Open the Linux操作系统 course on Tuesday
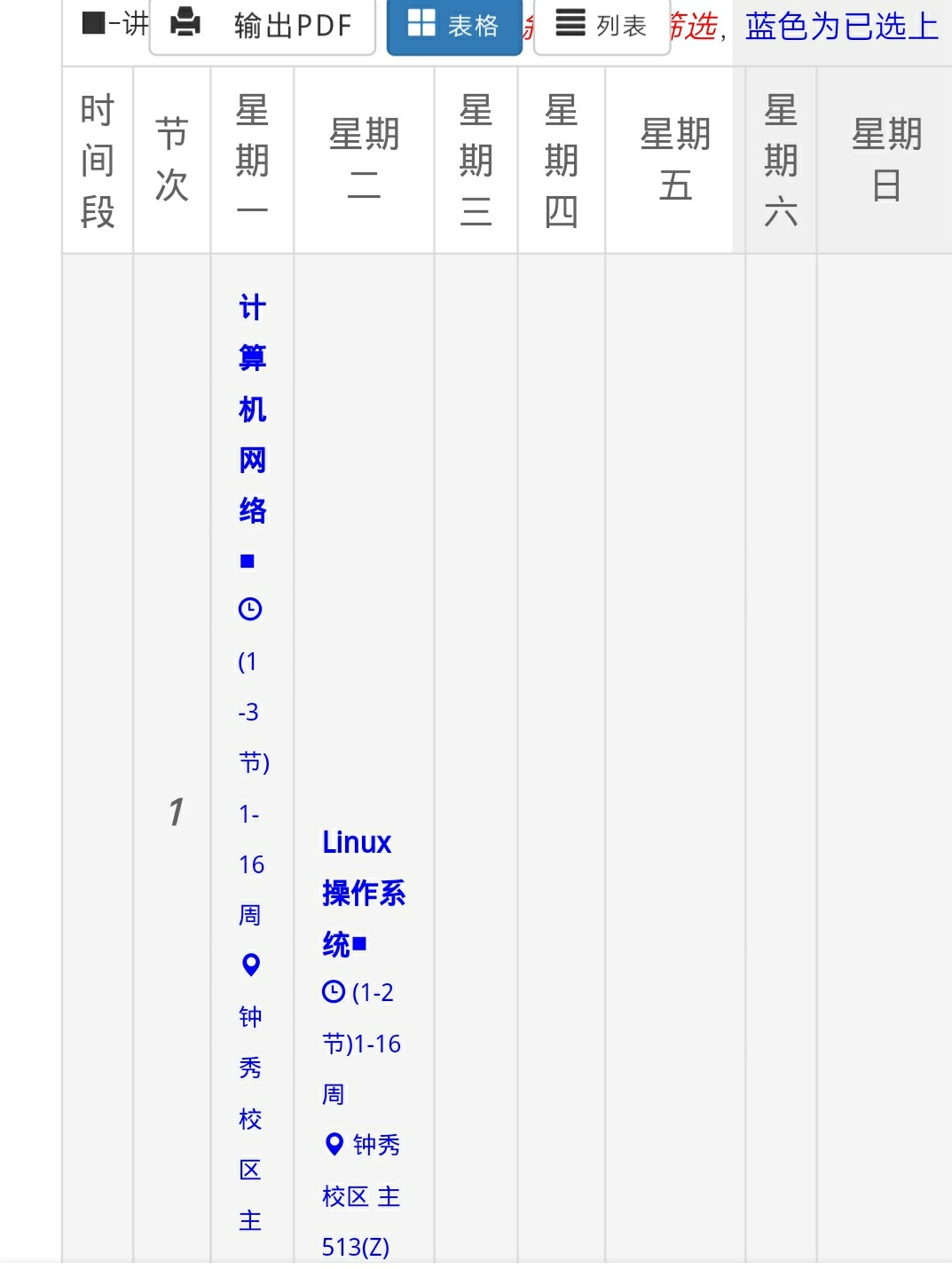 pyautogui.click(x=362, y=892)
